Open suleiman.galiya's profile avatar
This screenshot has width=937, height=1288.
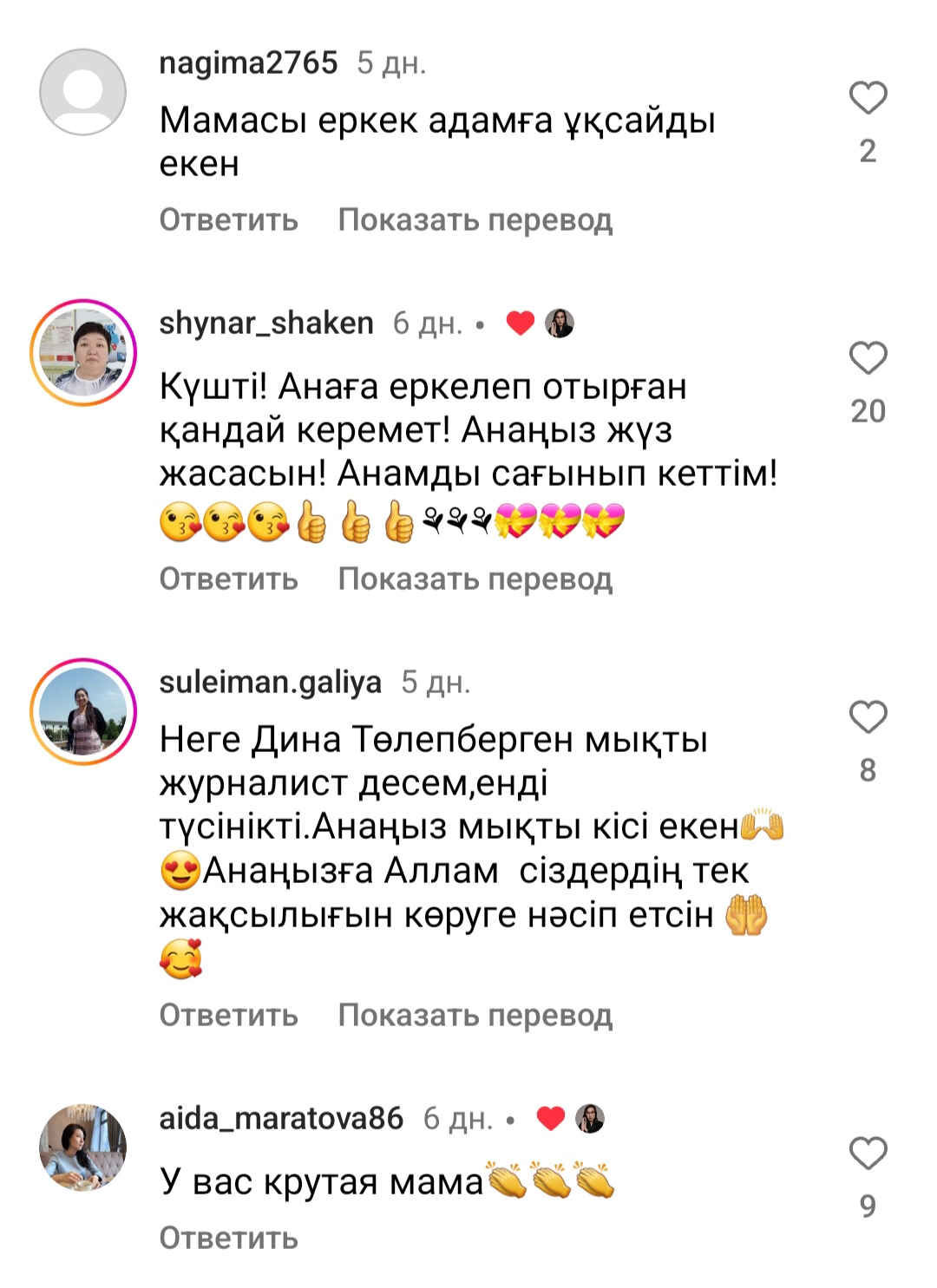tap(83, 711)
